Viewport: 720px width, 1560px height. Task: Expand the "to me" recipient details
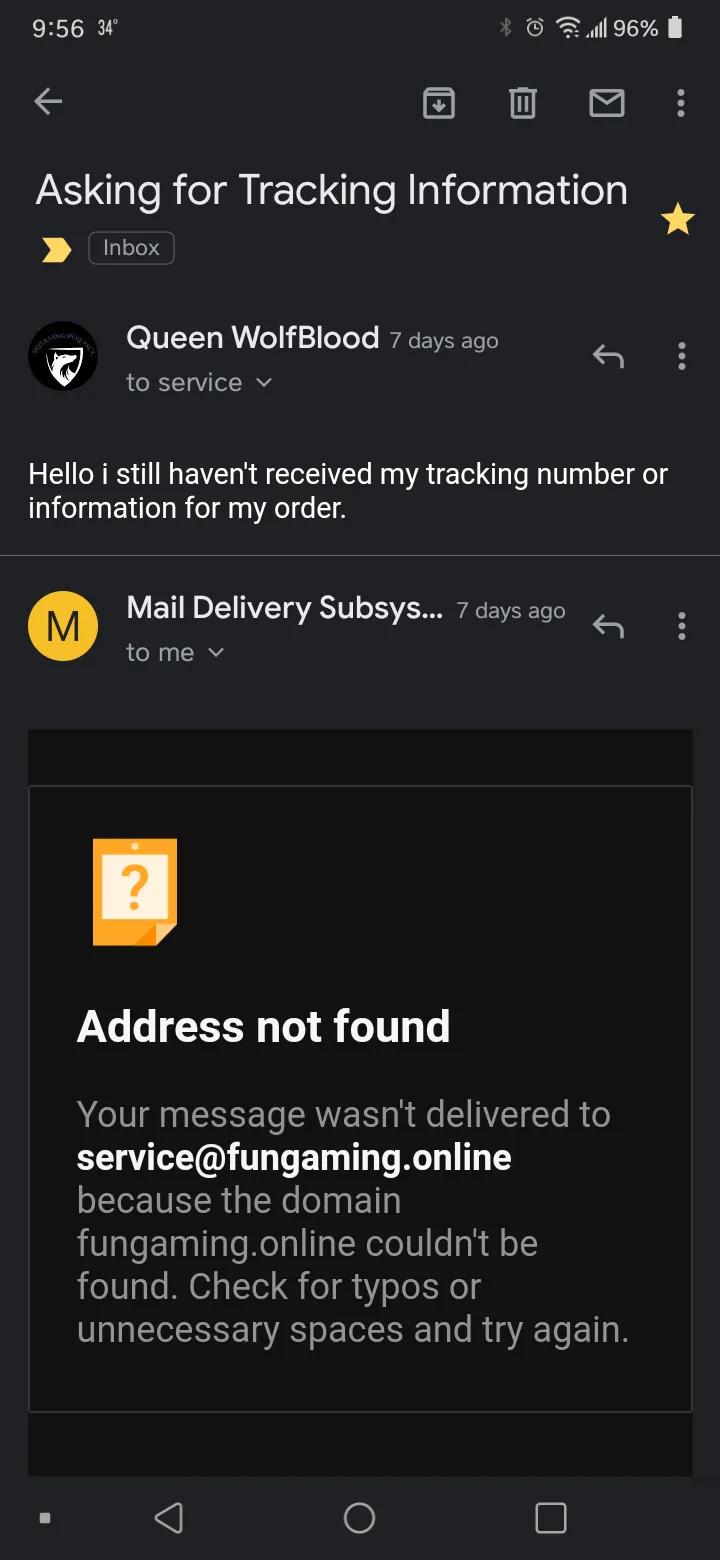click(175, 652)
